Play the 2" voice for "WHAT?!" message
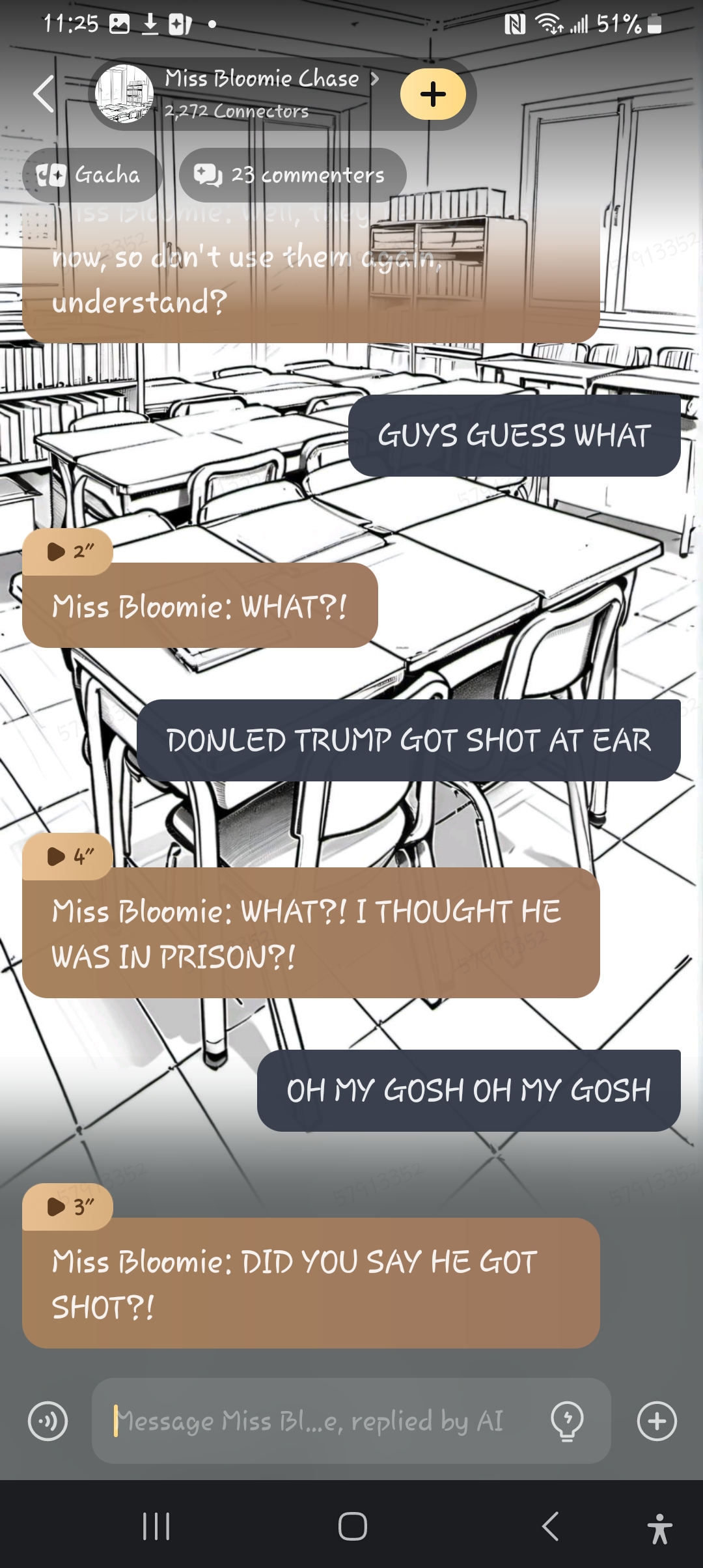 pos(68,552)
